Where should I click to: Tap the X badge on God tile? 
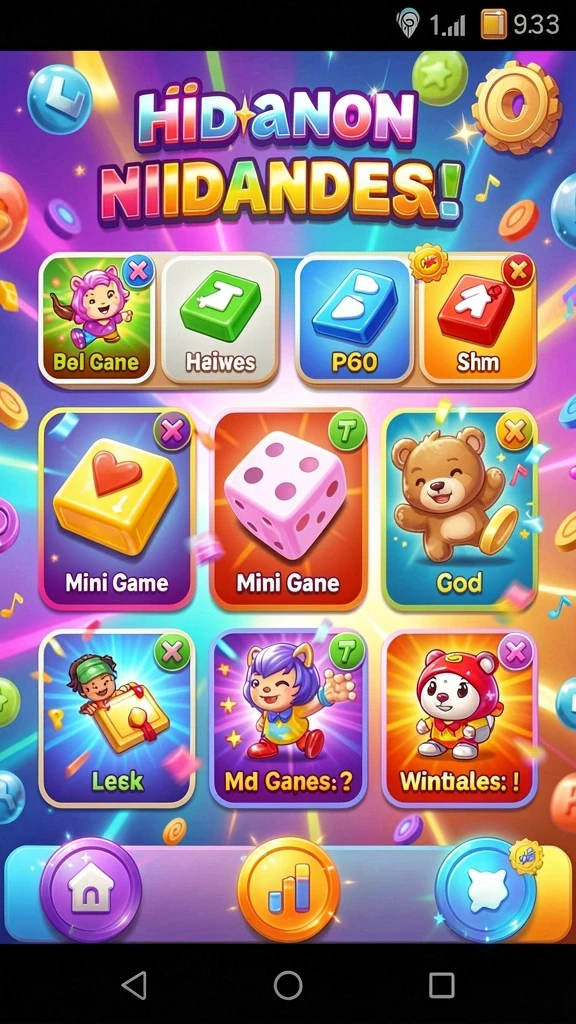(515, 431)
